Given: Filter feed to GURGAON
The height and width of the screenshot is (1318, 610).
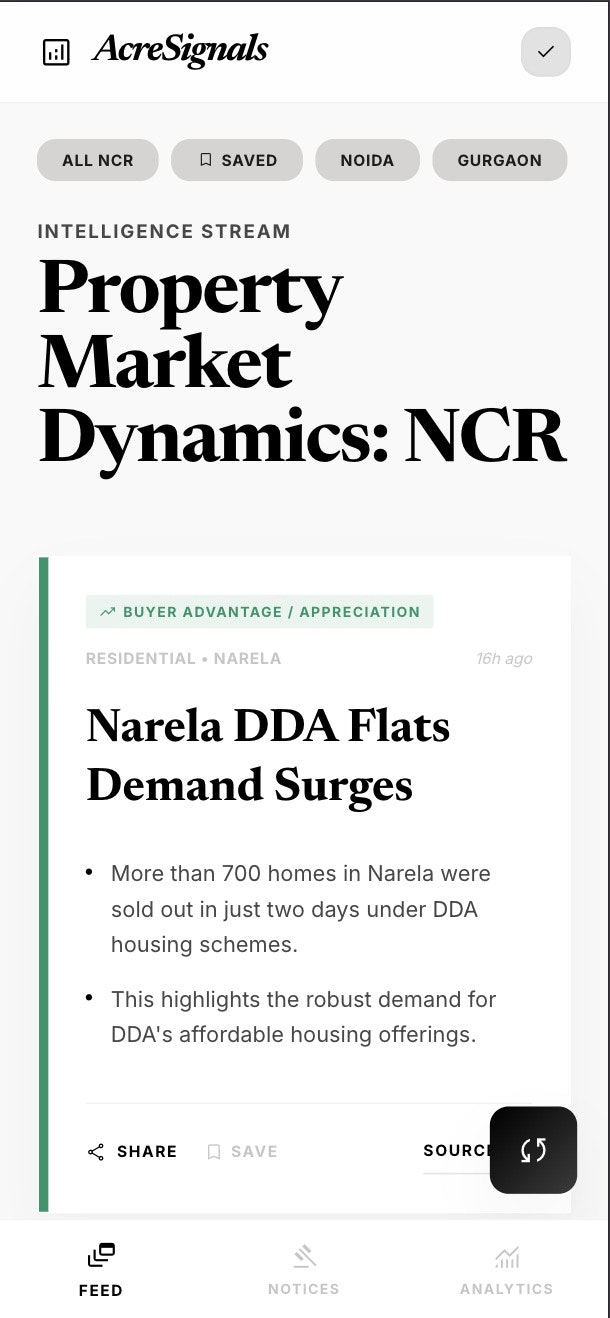Looking at the screenshot, I should tap(499, 160).
